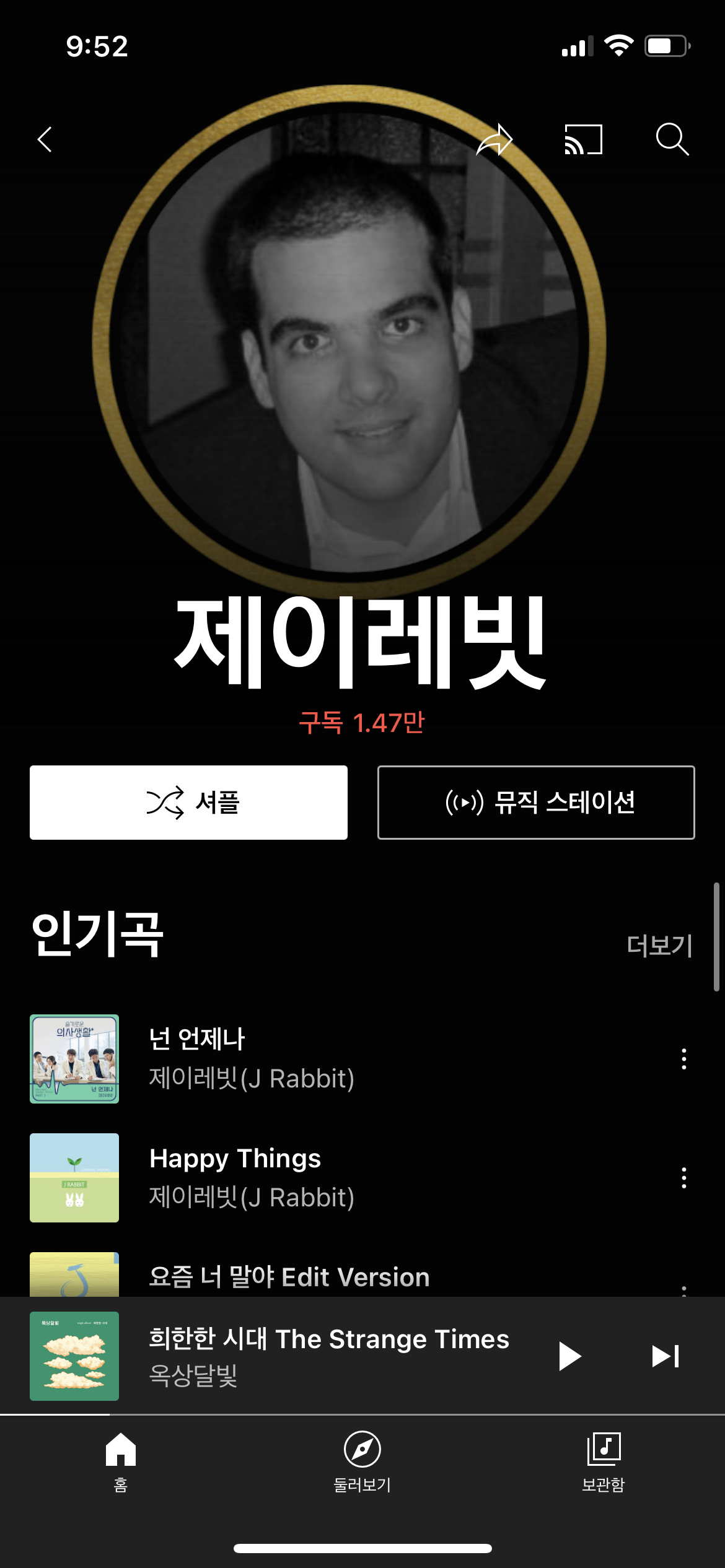Expand popular songs via 더보기

pyautogui.click(x=659, y=946)
